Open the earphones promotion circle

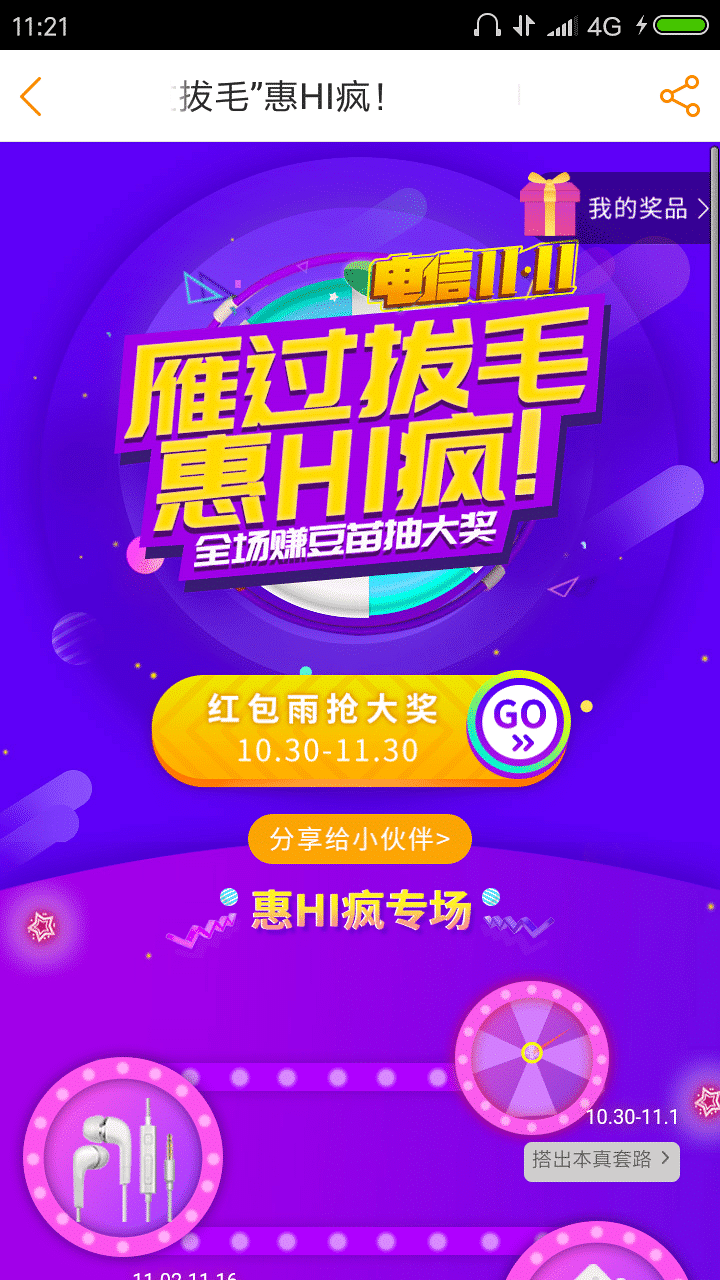point(123,1157)
